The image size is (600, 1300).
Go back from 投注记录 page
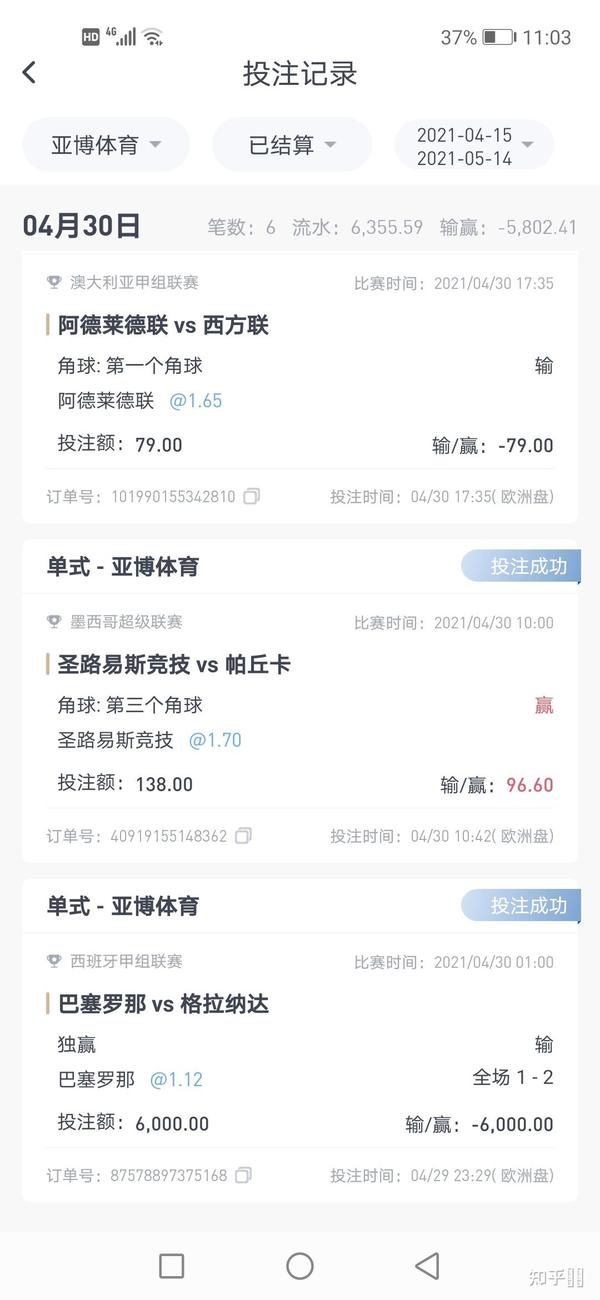[29, 72]
